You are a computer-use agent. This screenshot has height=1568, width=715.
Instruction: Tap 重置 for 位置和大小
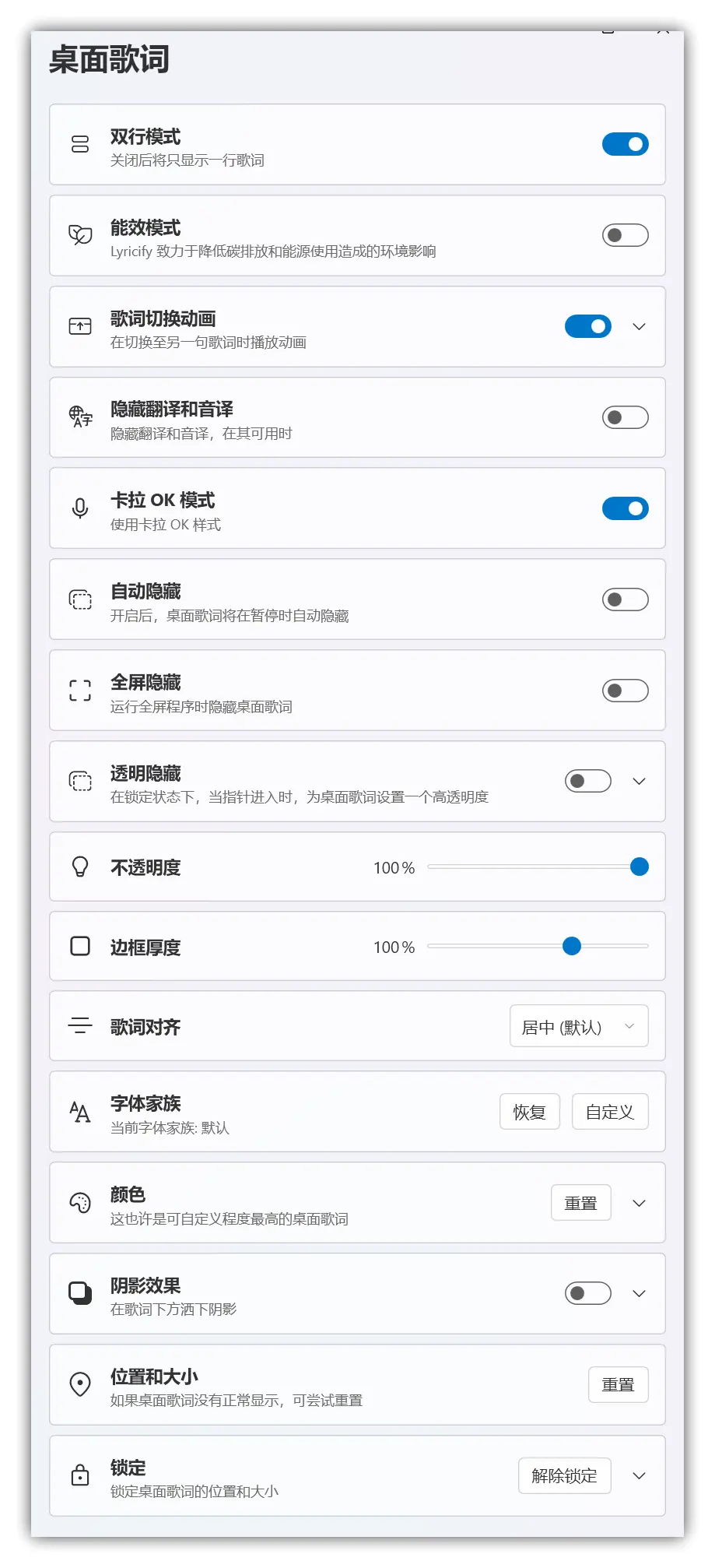(618, 1384)
